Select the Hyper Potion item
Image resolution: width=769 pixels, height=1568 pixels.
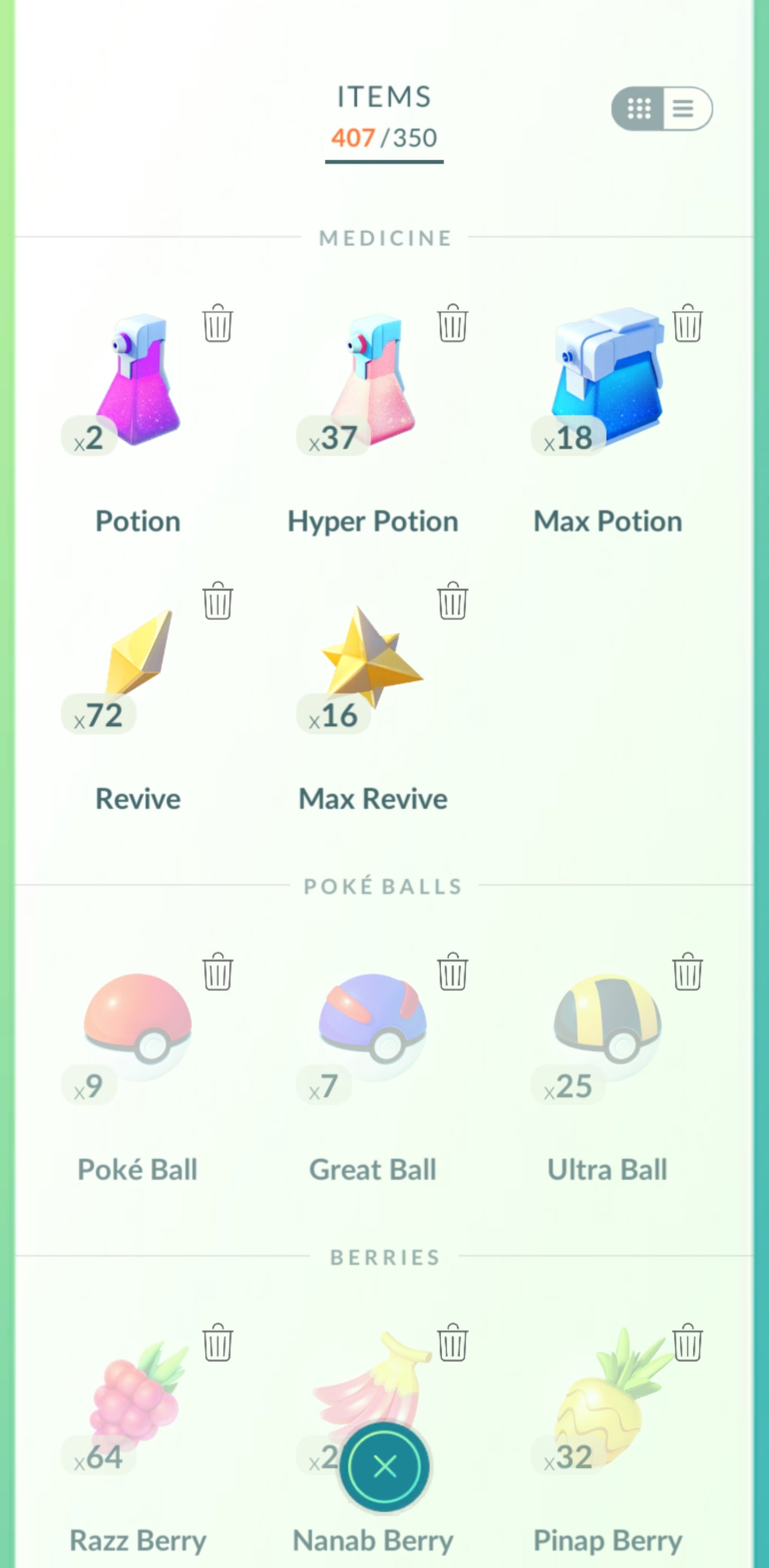click(x=373, y=384)
